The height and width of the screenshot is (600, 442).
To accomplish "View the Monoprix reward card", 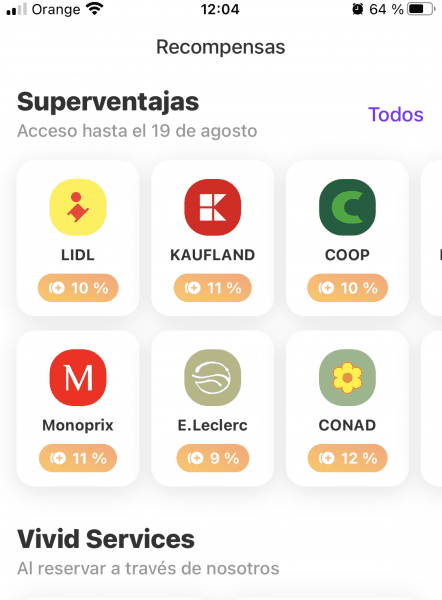I will pos(78,408).
